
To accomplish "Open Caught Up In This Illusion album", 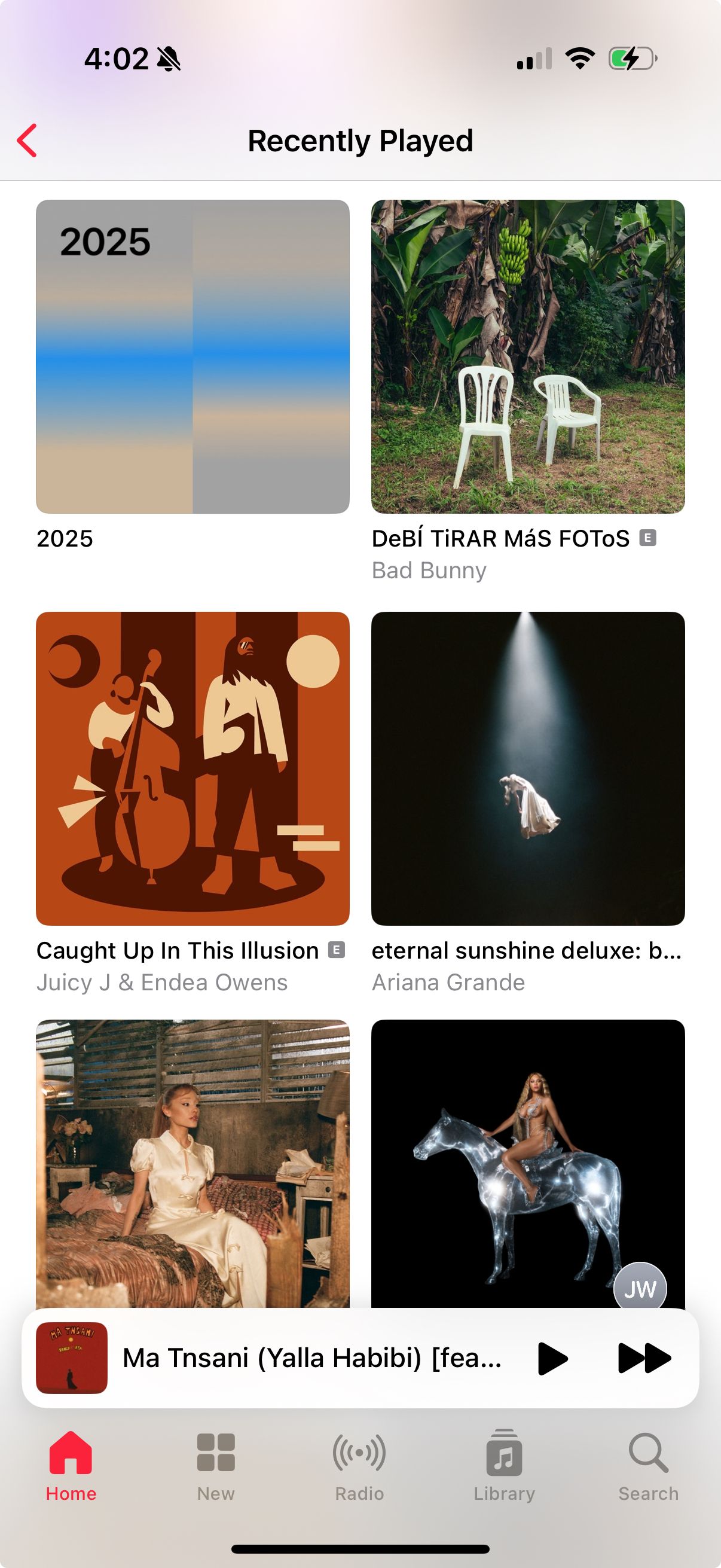I will (193, 768).
